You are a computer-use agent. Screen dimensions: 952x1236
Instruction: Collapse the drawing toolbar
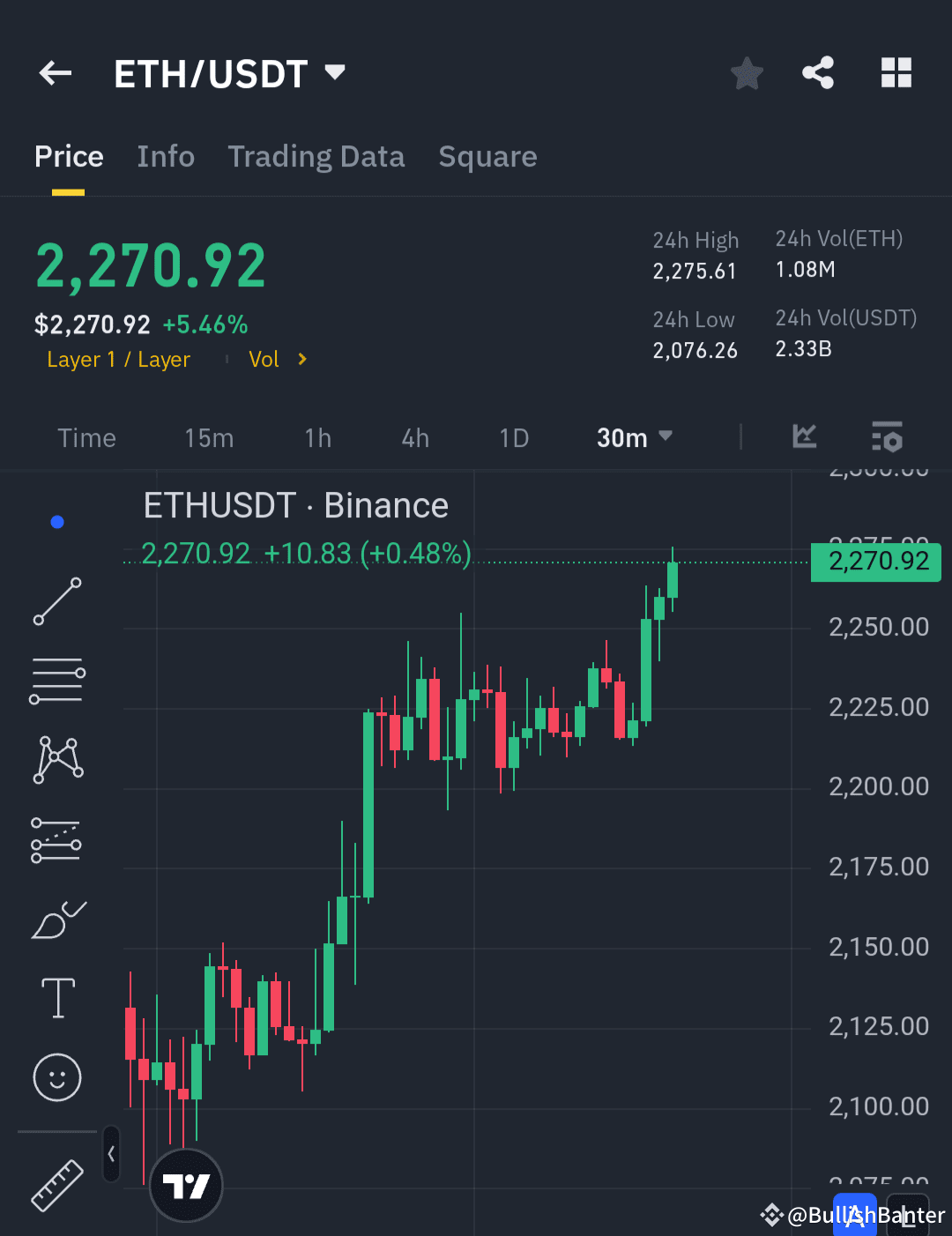point(111,1152)
